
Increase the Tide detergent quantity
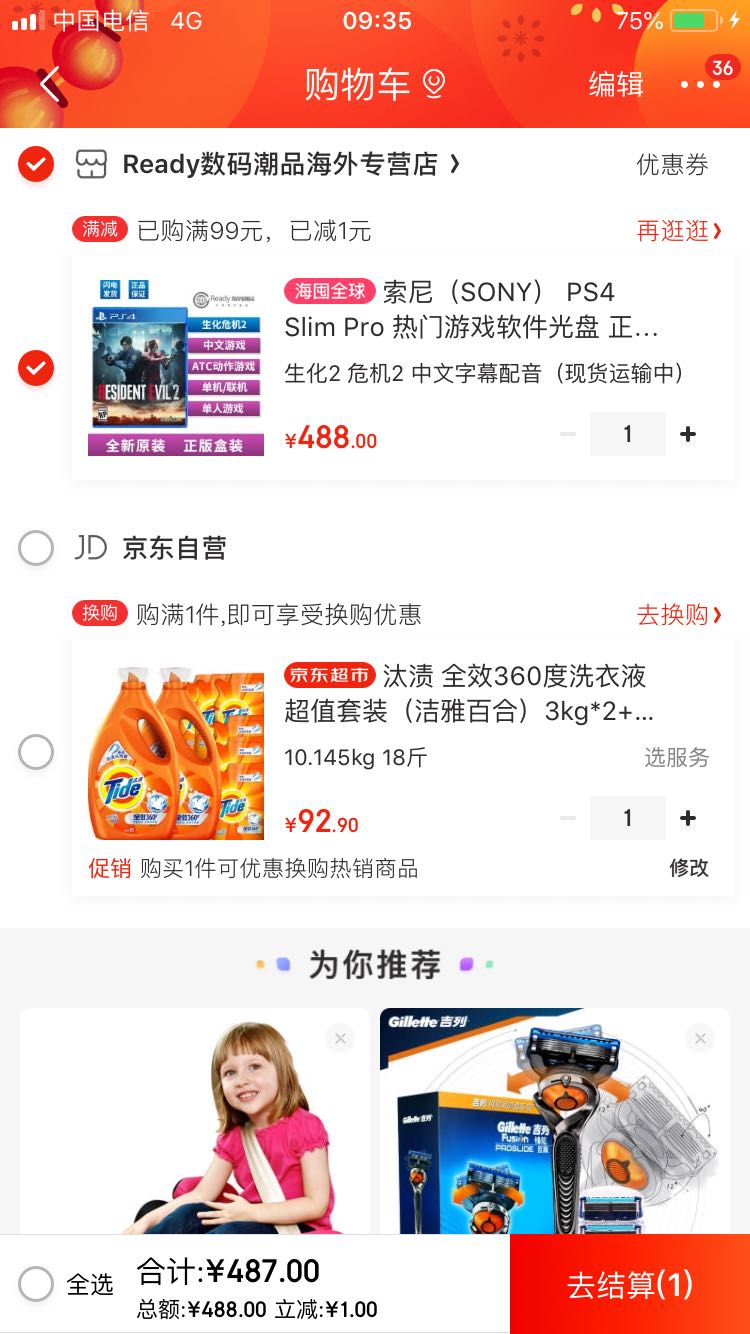(x=688, y=818)
